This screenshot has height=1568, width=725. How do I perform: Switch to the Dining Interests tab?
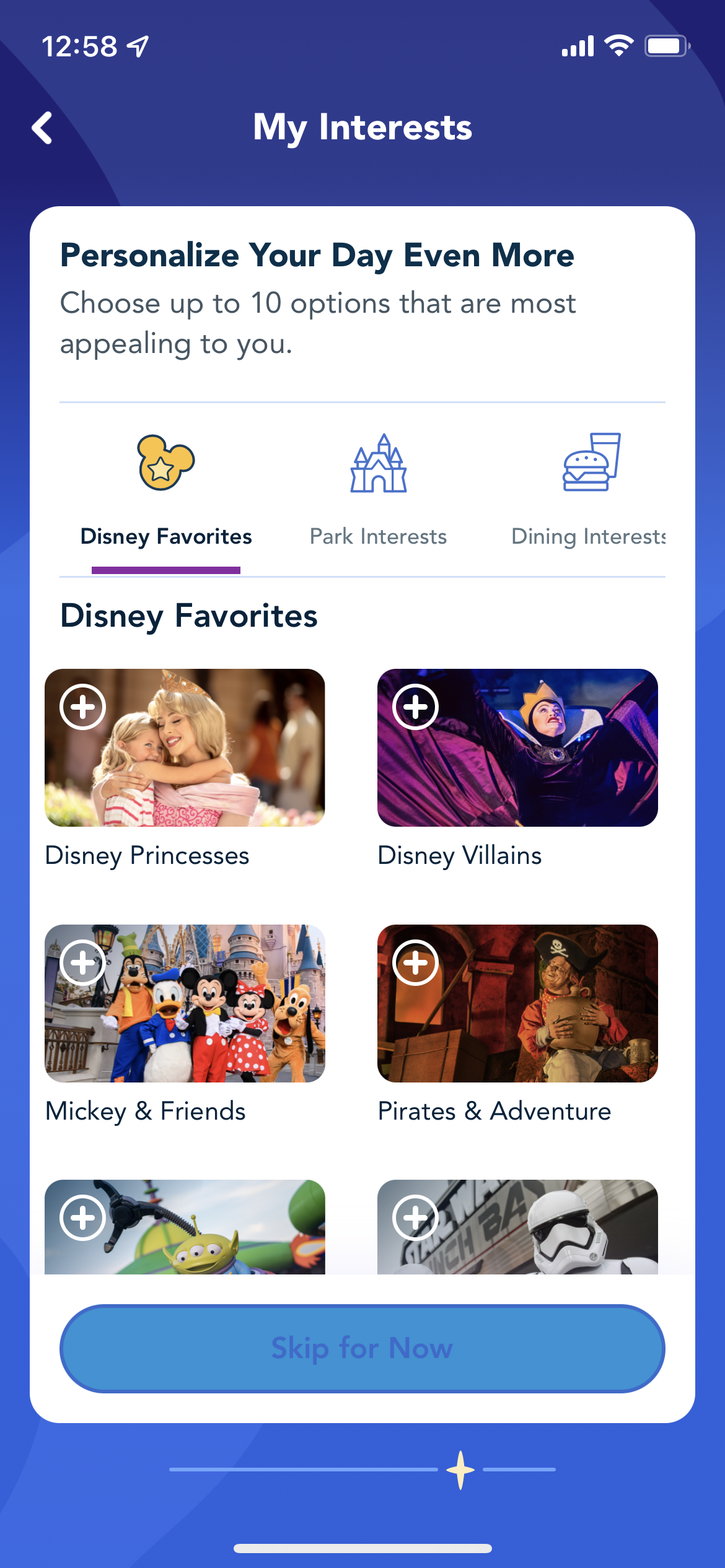(x=589, y=489)
